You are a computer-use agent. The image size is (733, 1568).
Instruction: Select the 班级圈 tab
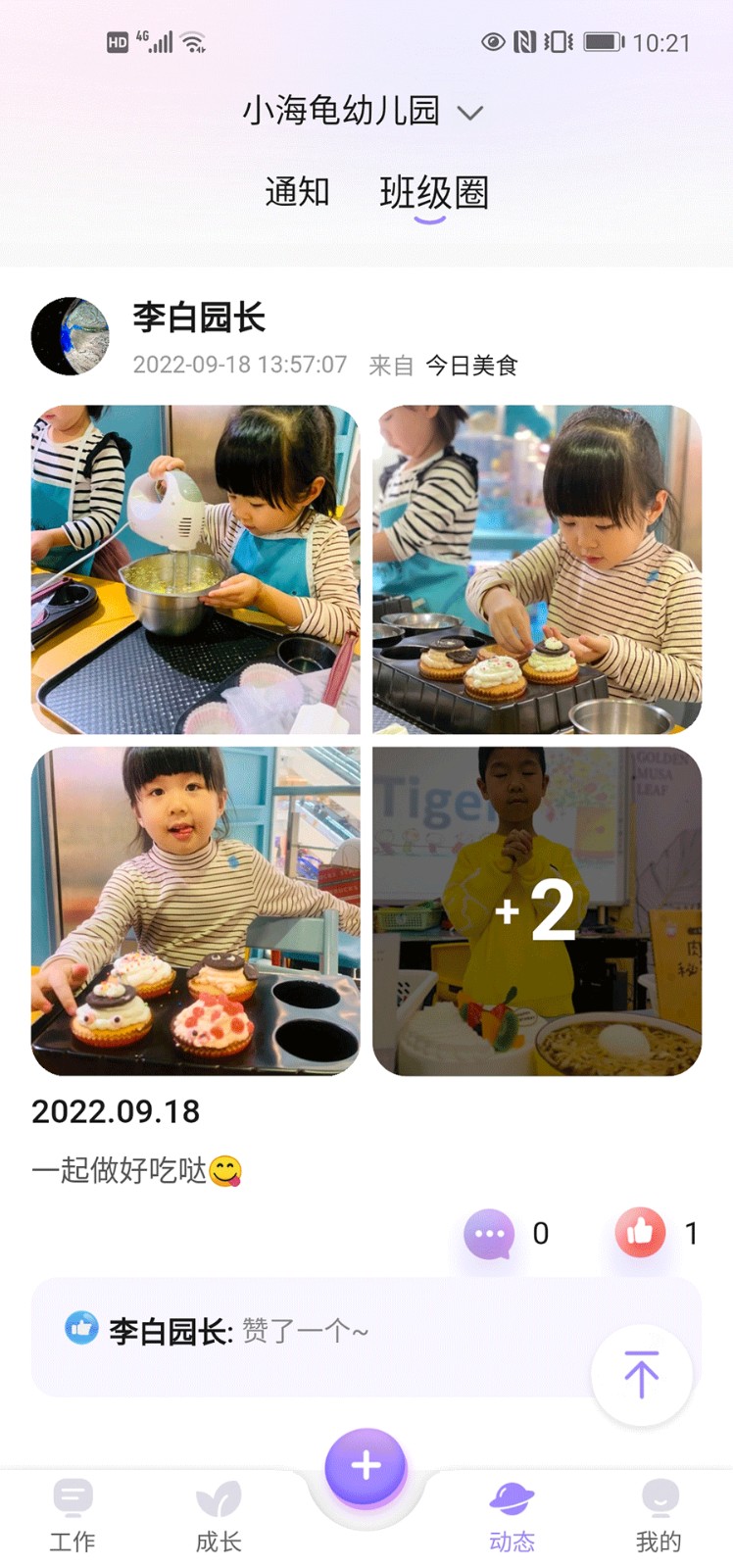click(433, 193)
